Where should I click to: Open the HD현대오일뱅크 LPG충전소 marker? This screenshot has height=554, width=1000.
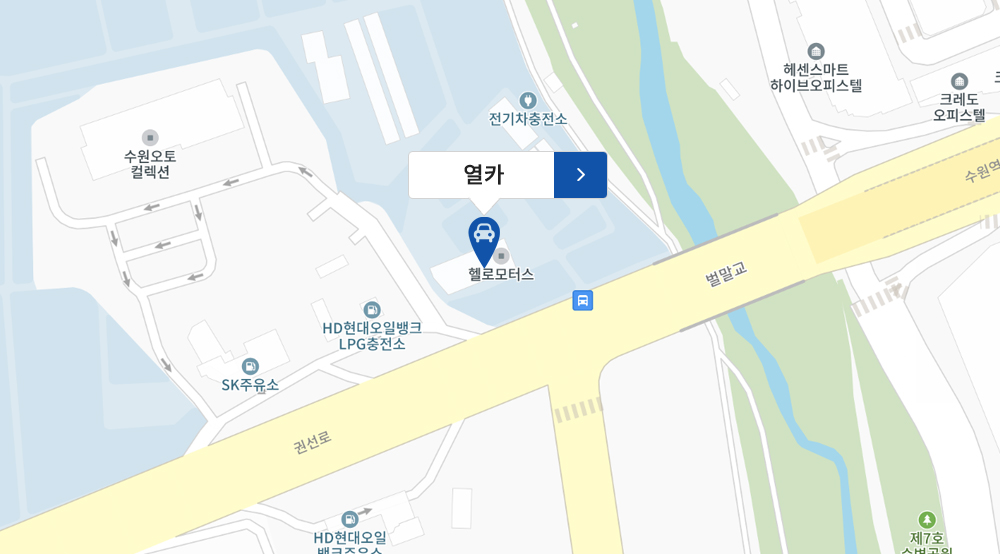pyautogui.click(x=372, y=310)
